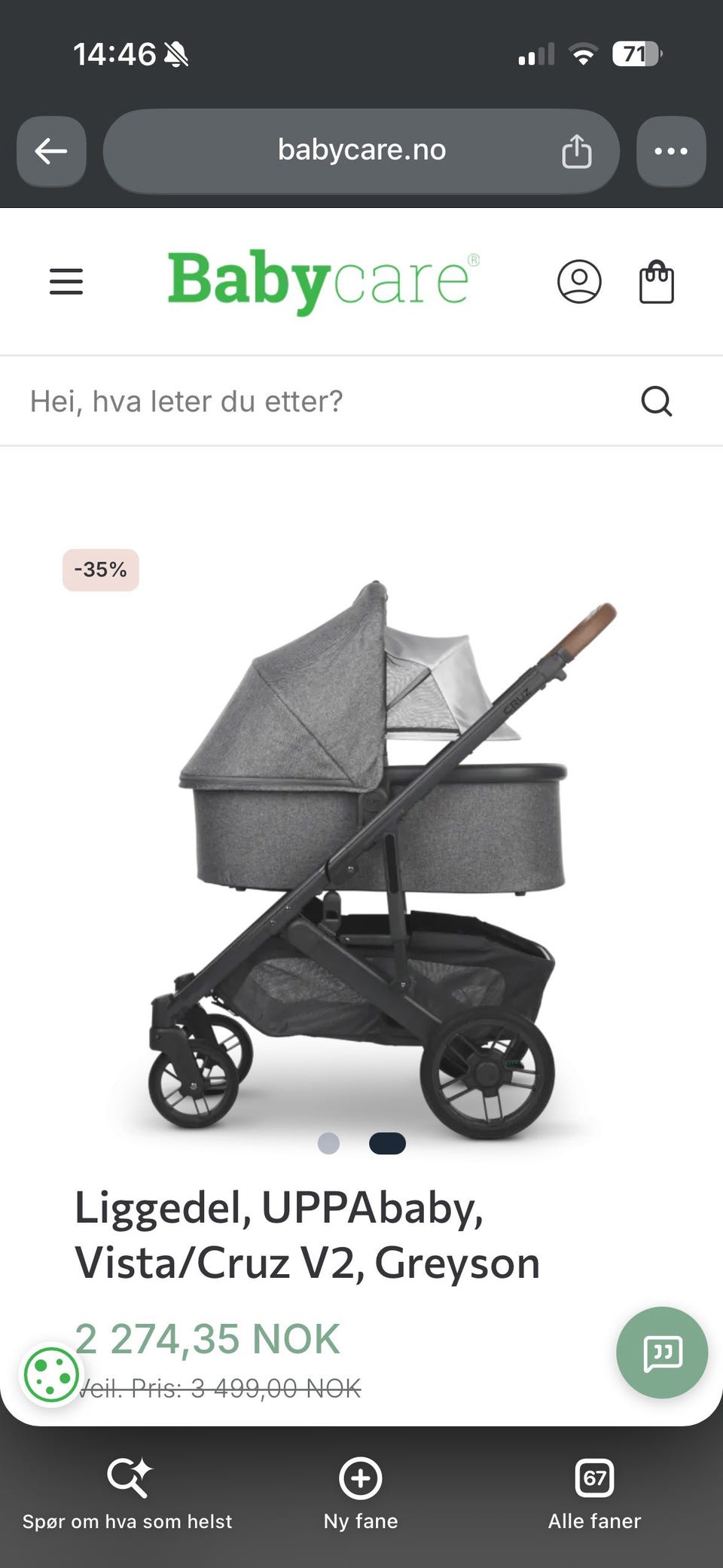The image size is (723, 1568).
Task: Select the first image carousel dot
Action: coord(328,1143)
